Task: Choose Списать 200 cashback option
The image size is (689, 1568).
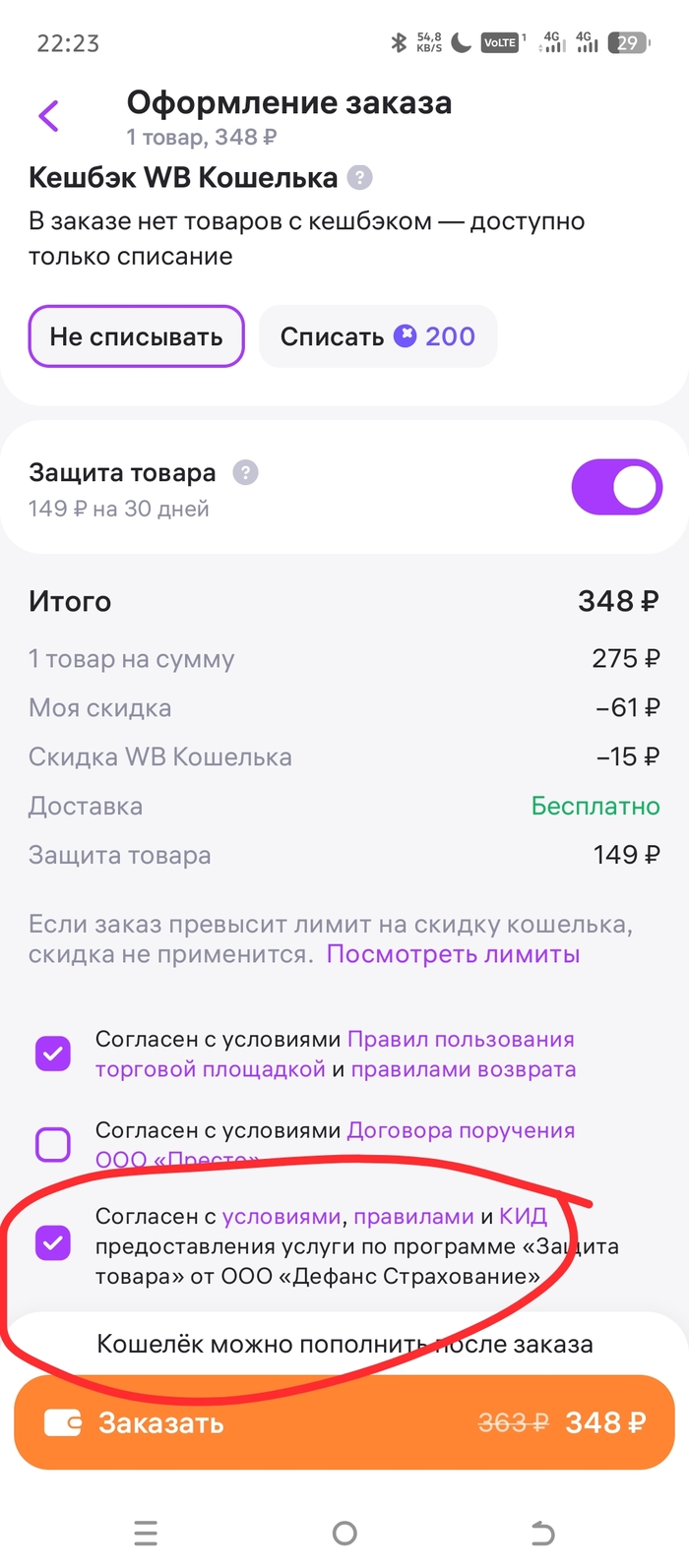Action: click(x=377, y=336)
